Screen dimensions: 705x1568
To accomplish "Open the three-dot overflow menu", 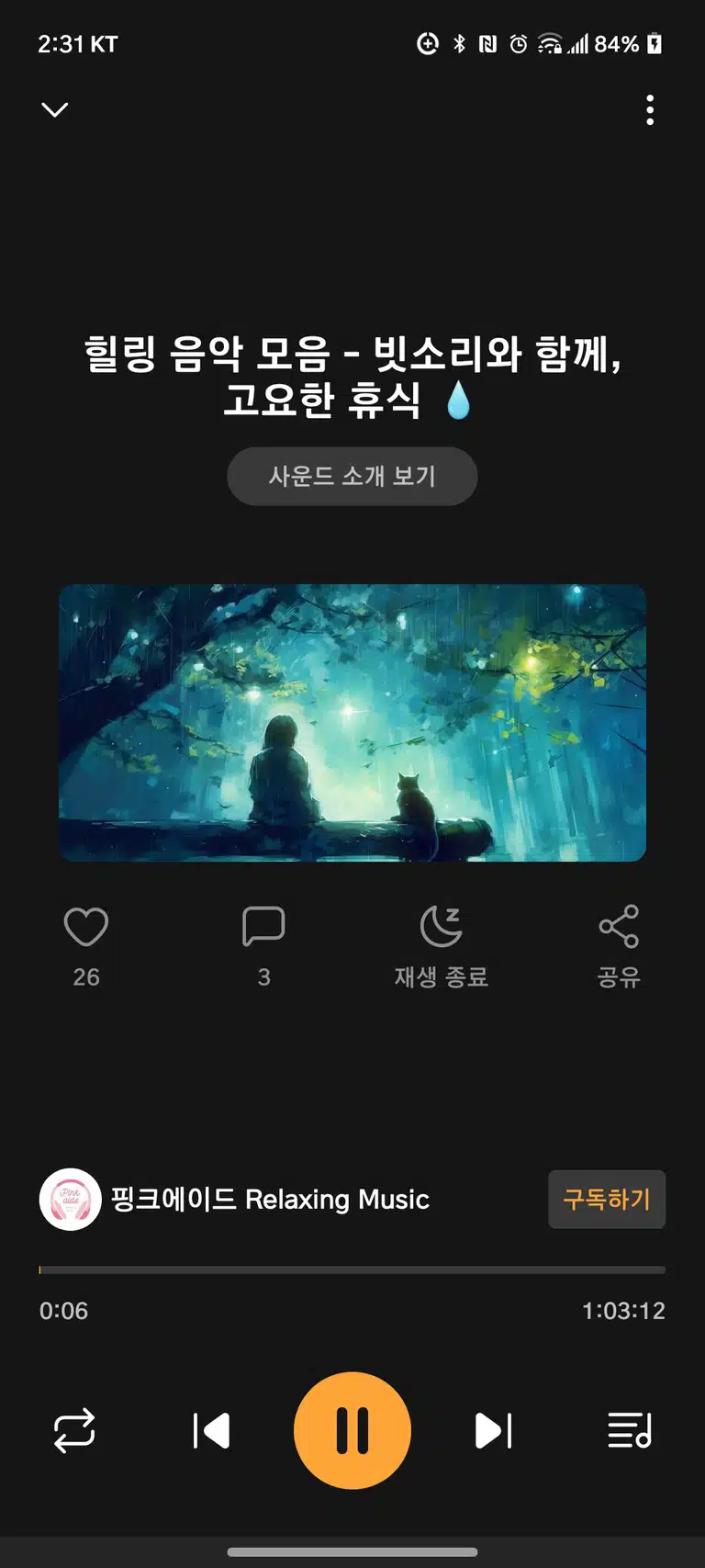I will (650, 110).
